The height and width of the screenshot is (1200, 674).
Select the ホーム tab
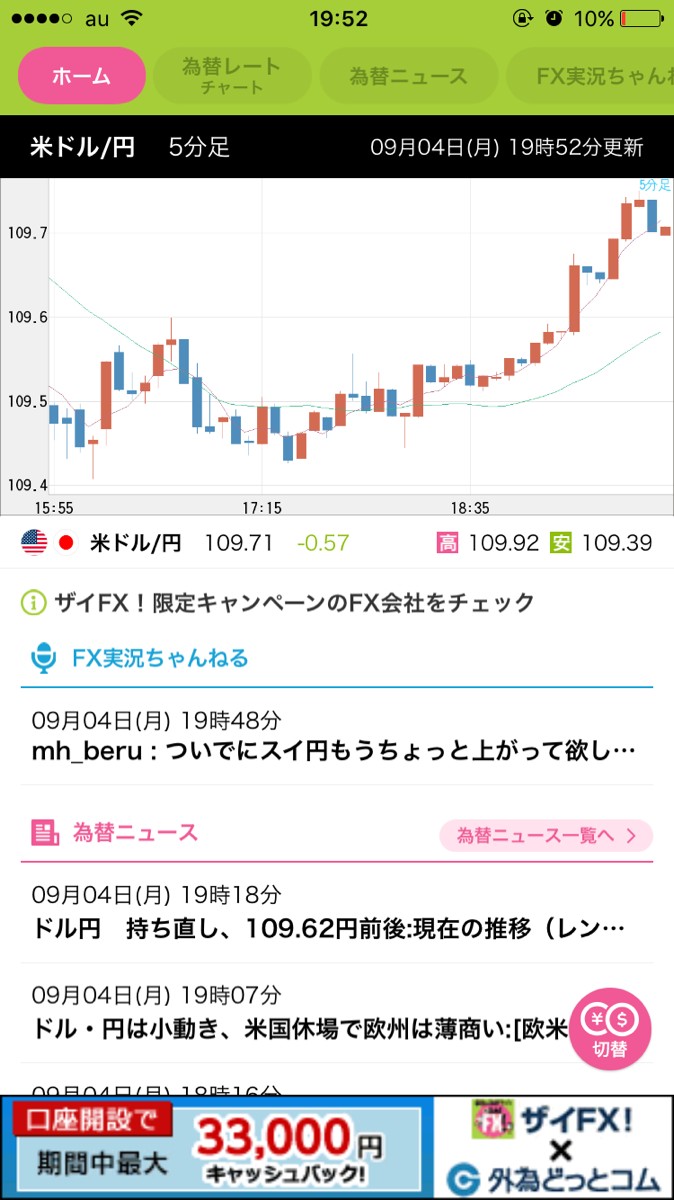point(82,76)
